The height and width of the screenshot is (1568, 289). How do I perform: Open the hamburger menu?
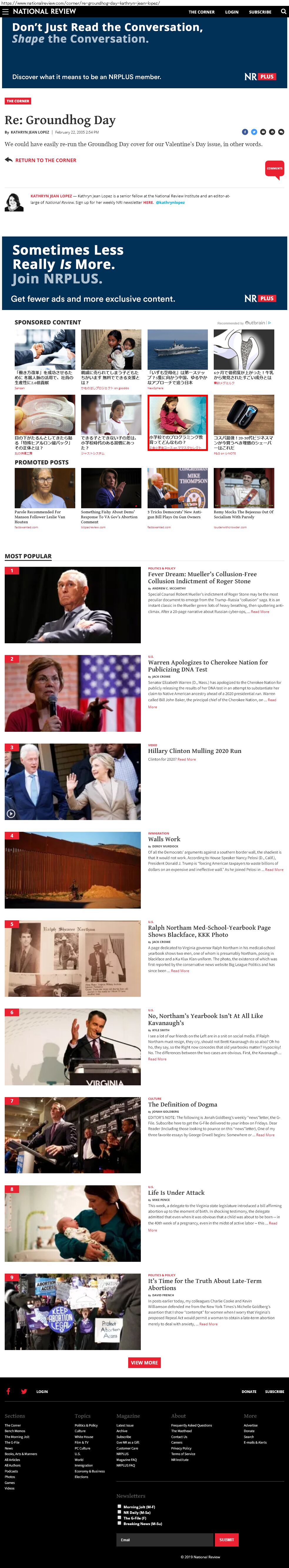[6, 11]
